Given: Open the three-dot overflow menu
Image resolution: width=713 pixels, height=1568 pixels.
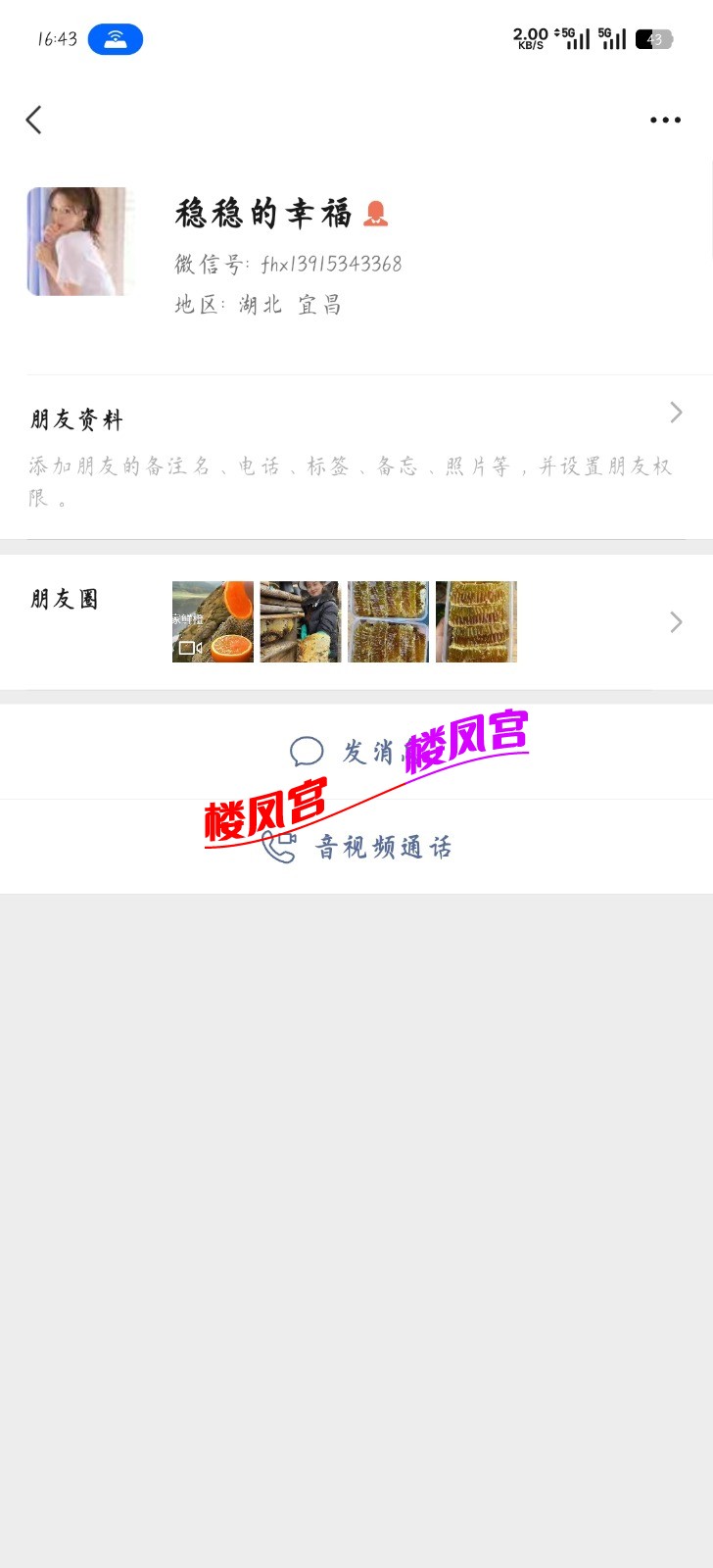Looking at the screenshot, I should 665,121.
